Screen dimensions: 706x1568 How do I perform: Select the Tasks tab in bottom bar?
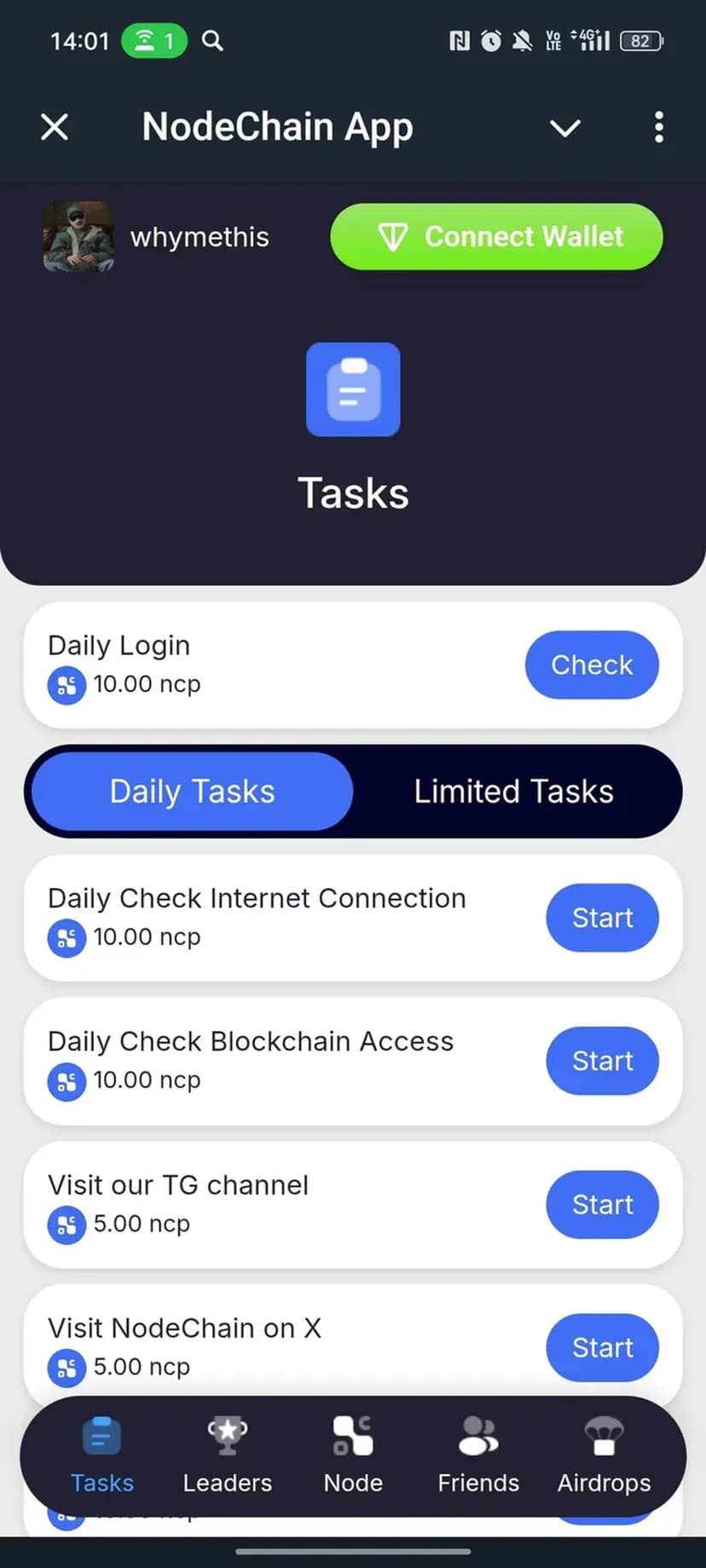pyautogui.click(x=101, y=1456)
